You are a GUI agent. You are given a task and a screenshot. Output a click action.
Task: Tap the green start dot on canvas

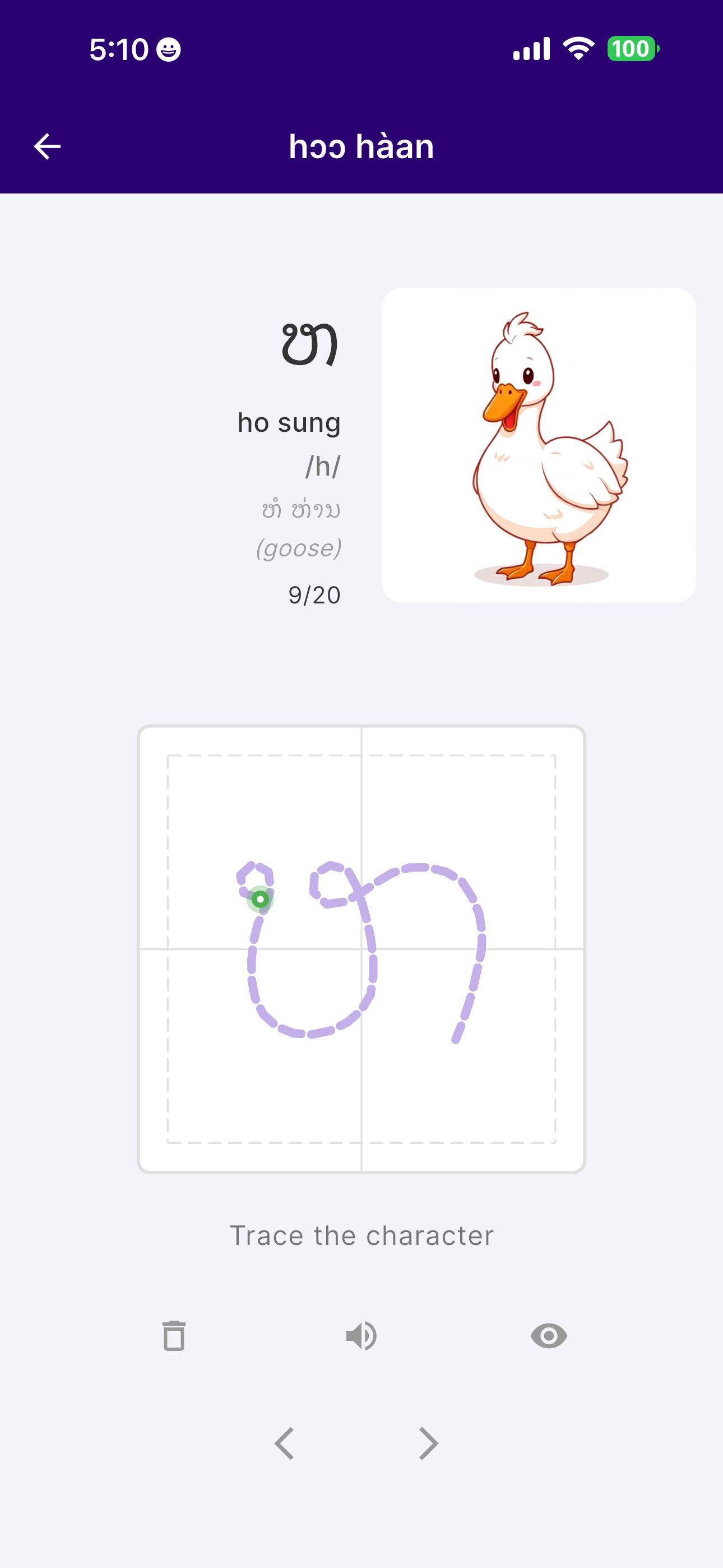[261, 899]
